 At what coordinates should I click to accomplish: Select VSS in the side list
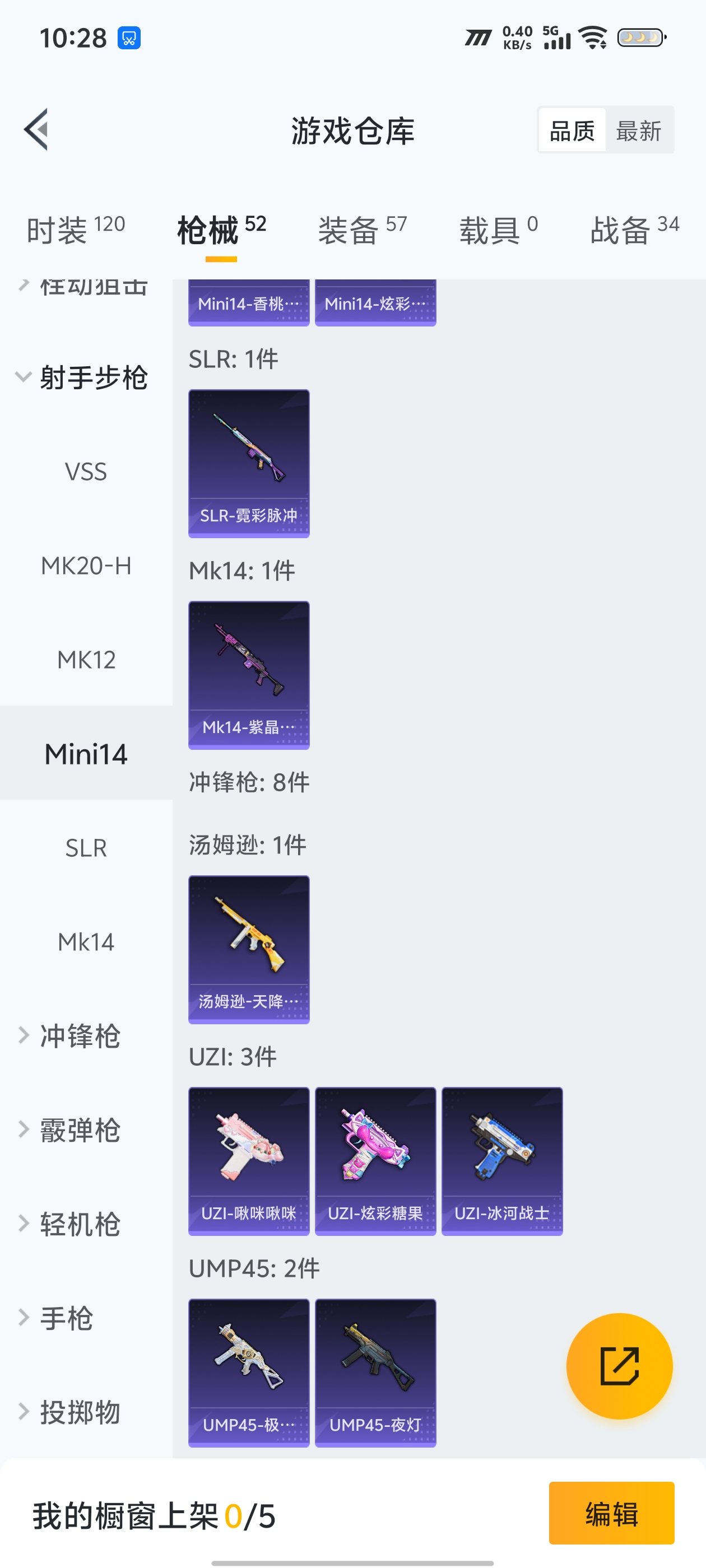(x=86, y=472)
